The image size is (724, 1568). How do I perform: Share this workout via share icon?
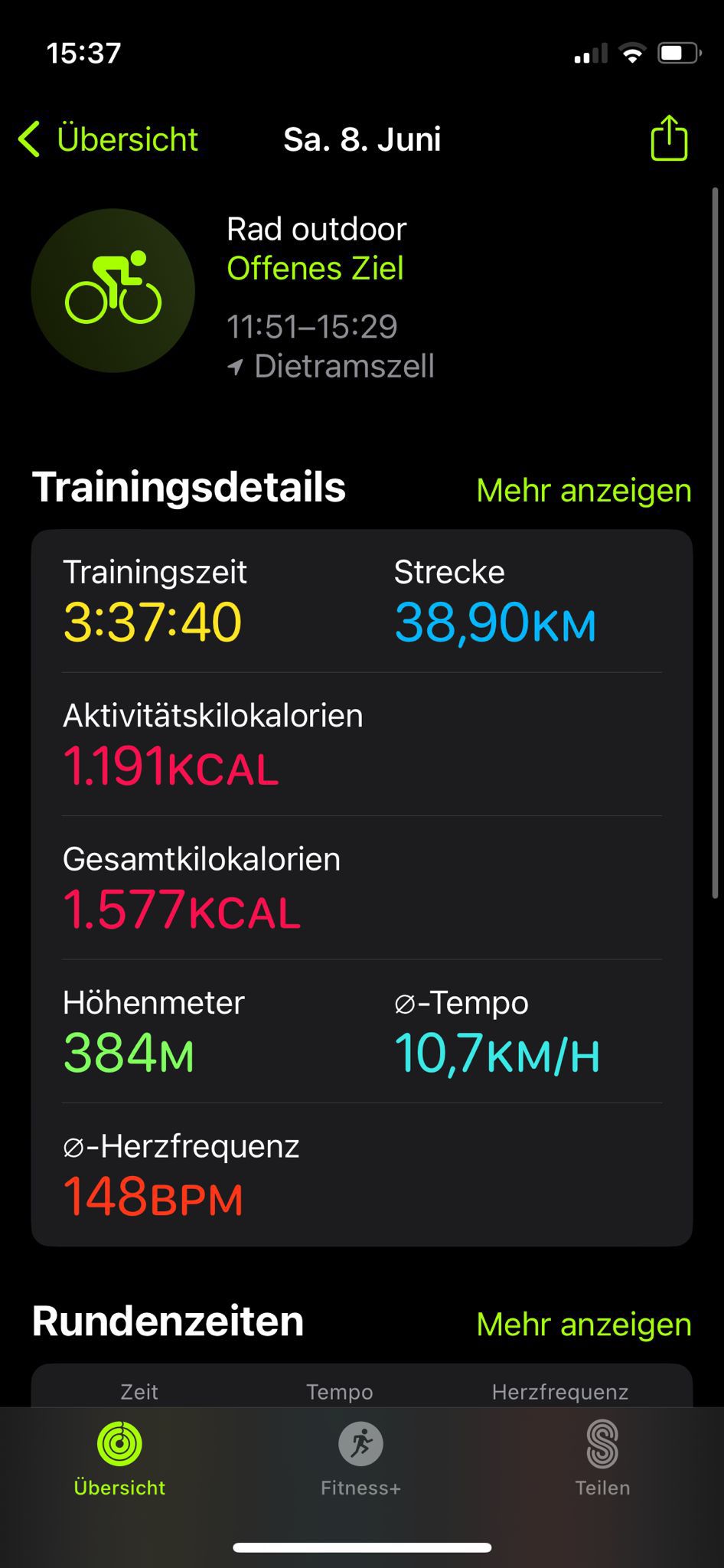tap(669, 138)
